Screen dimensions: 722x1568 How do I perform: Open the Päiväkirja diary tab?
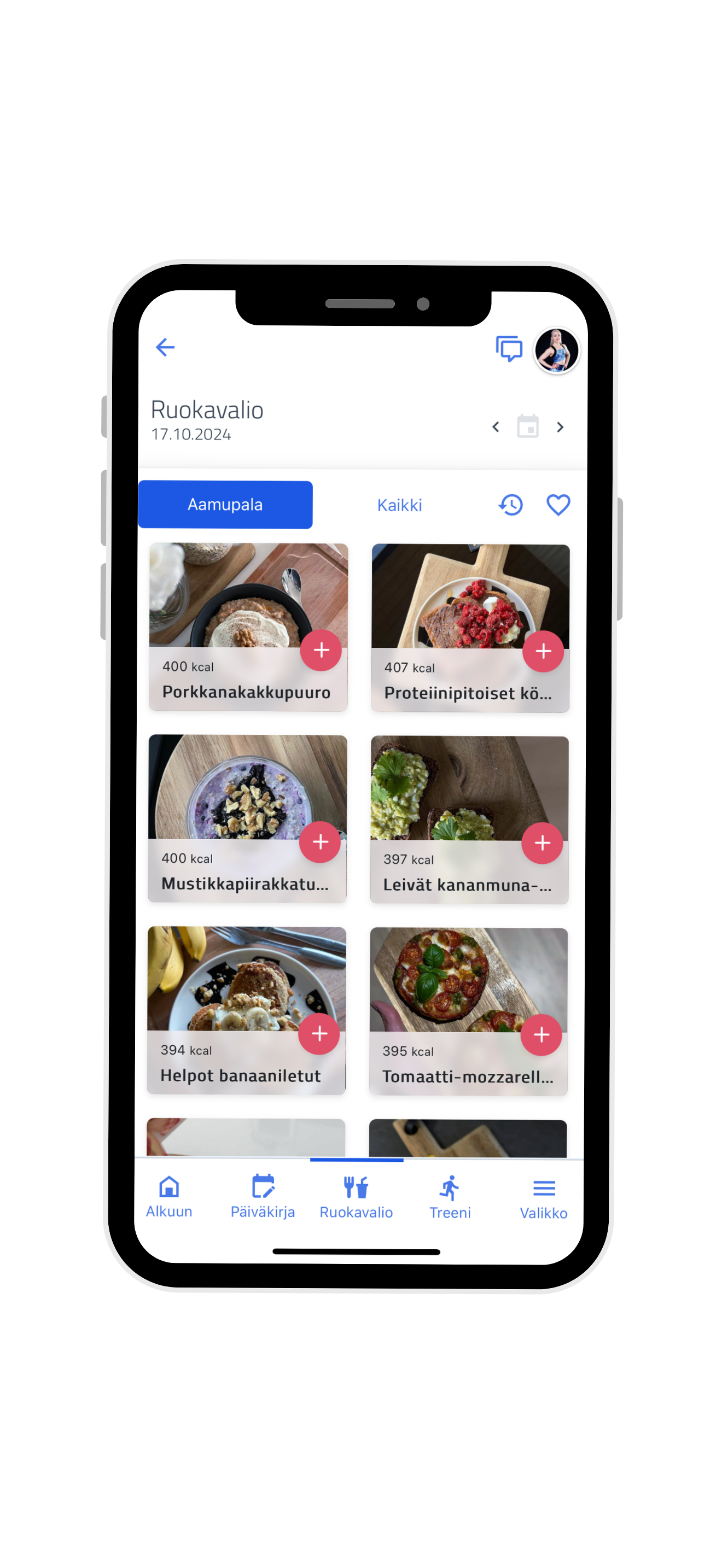pos(263,1197)
